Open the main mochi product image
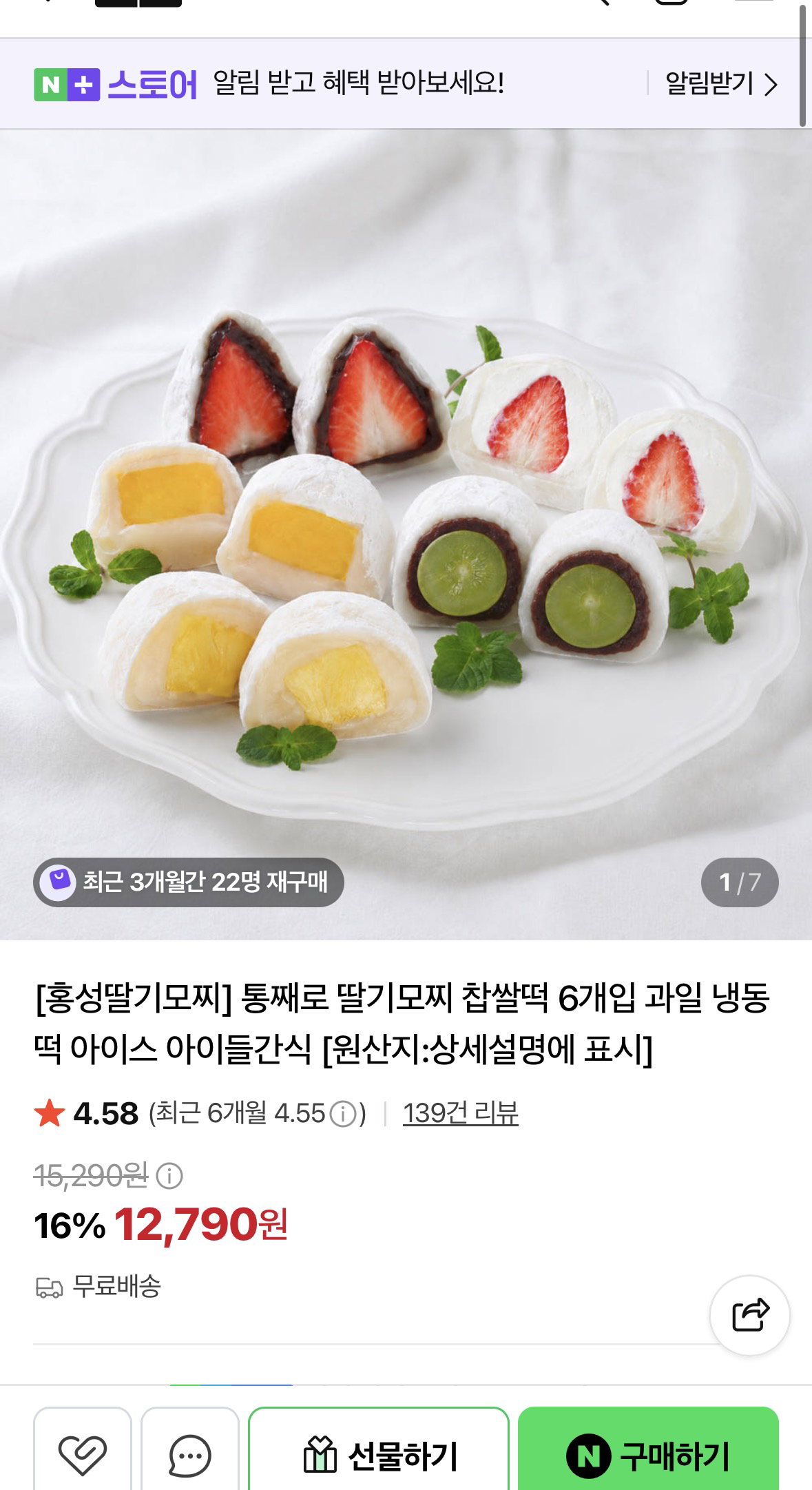 (406, 535)
